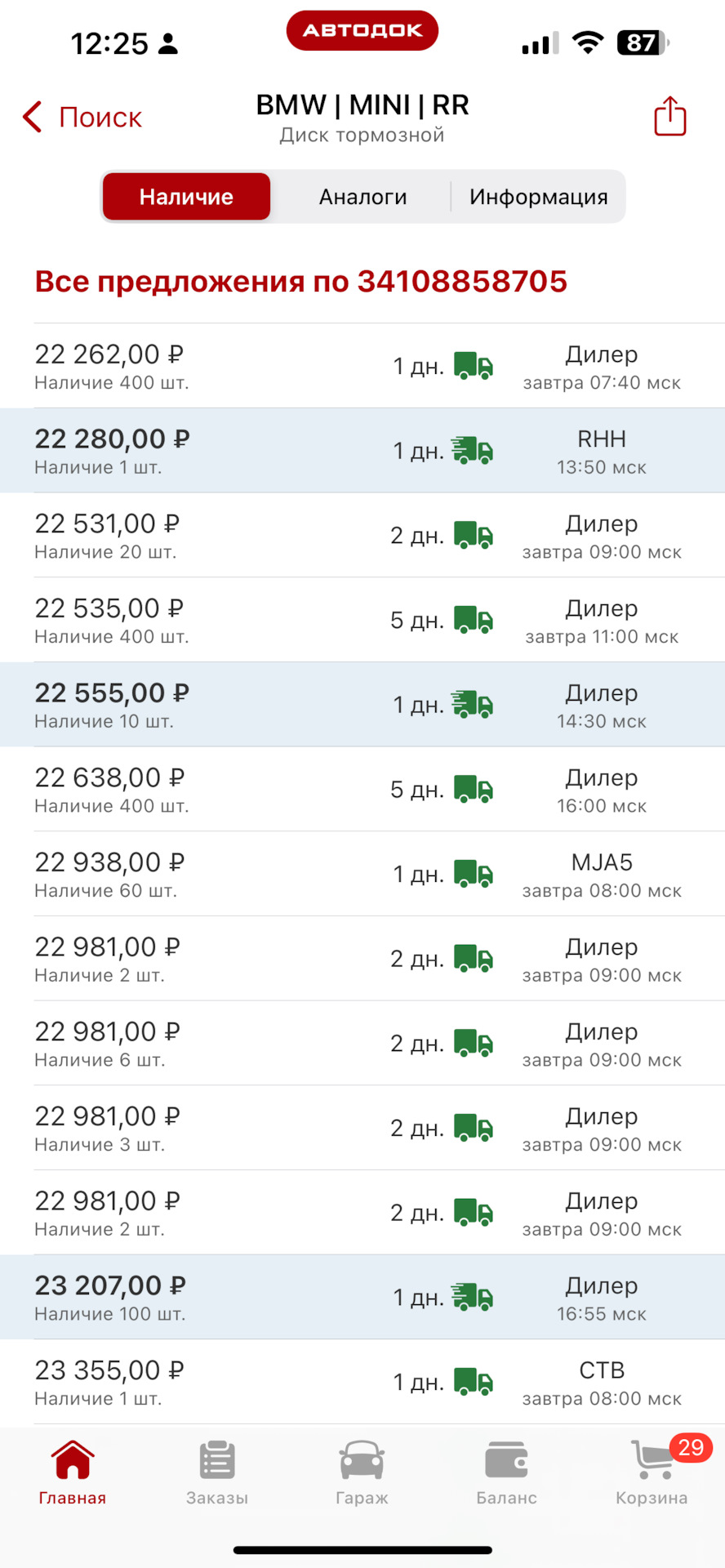725x1568 pixels.
Task: Choose the RHH offer for 22 280,00 ₽
Action: coord(362,451)
